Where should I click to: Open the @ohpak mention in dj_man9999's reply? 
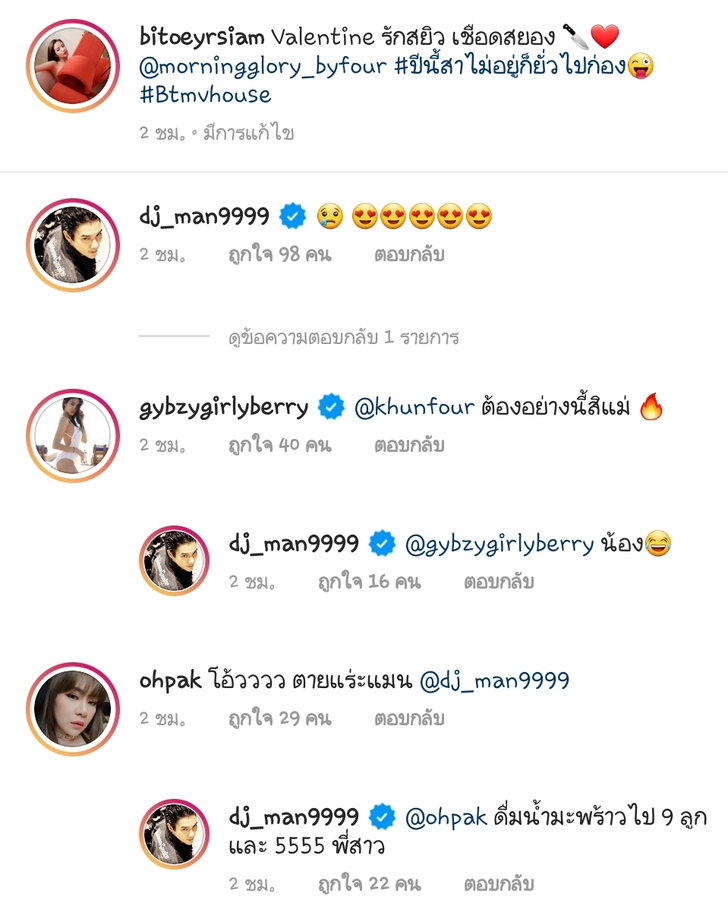[446, 817]
